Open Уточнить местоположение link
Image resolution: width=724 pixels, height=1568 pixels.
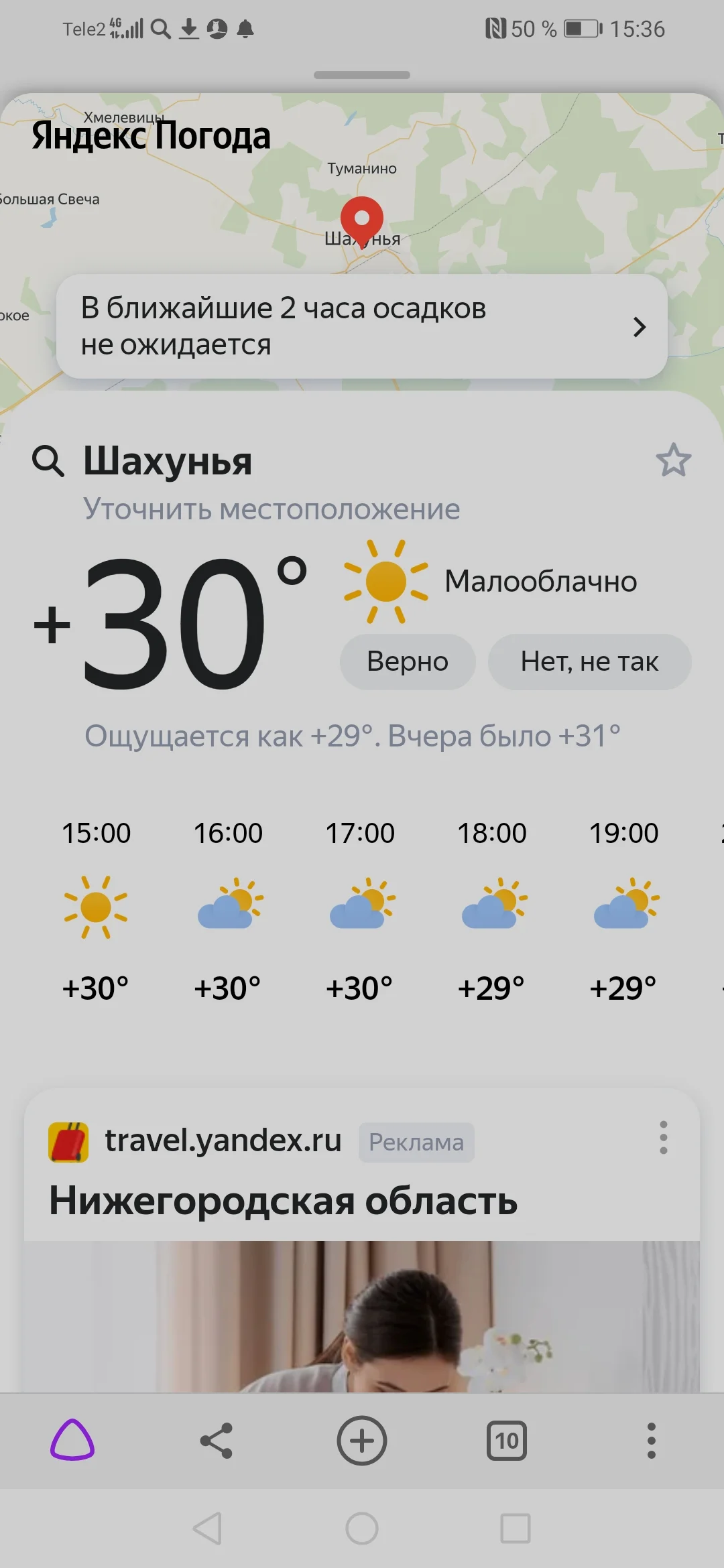(272, 509)
